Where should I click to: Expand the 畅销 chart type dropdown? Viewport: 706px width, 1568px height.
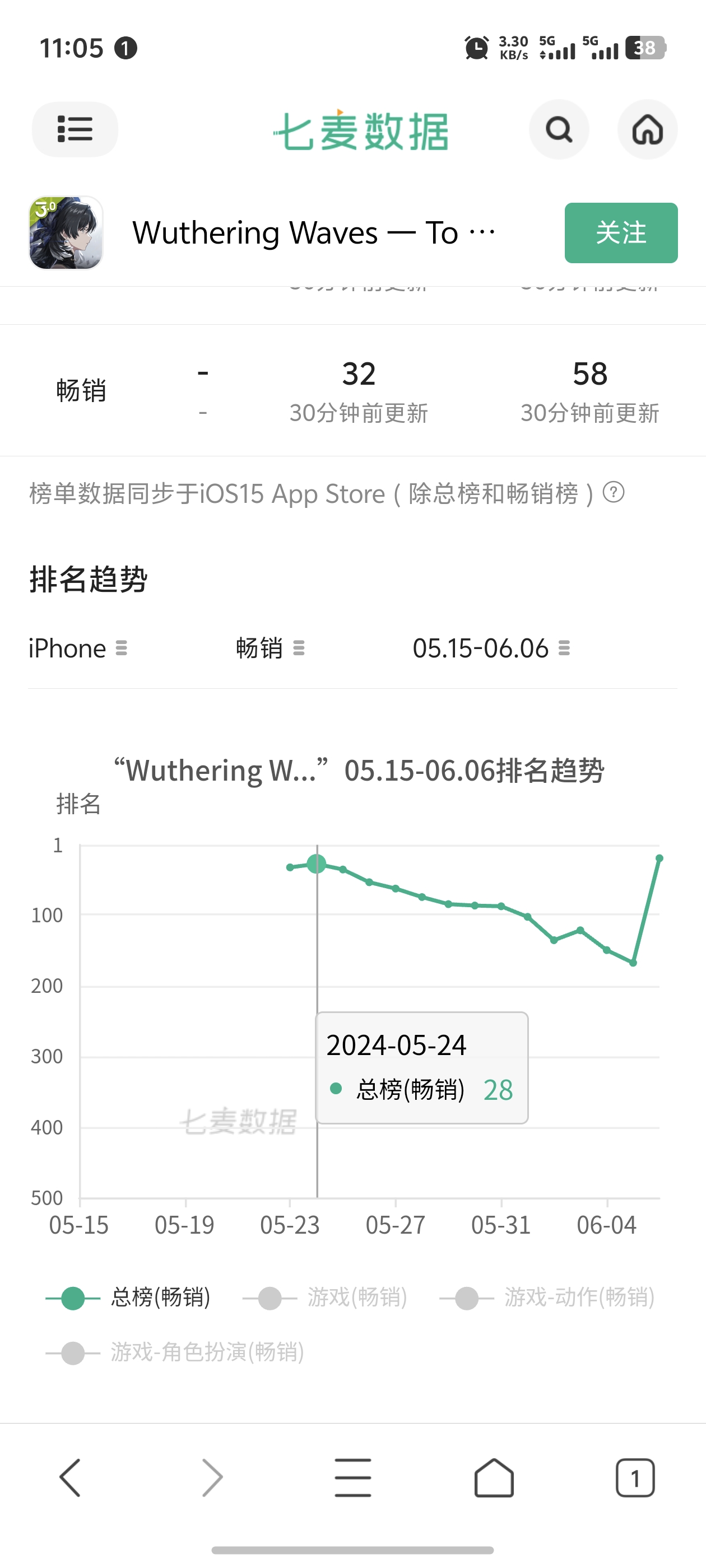click(271, 648)
